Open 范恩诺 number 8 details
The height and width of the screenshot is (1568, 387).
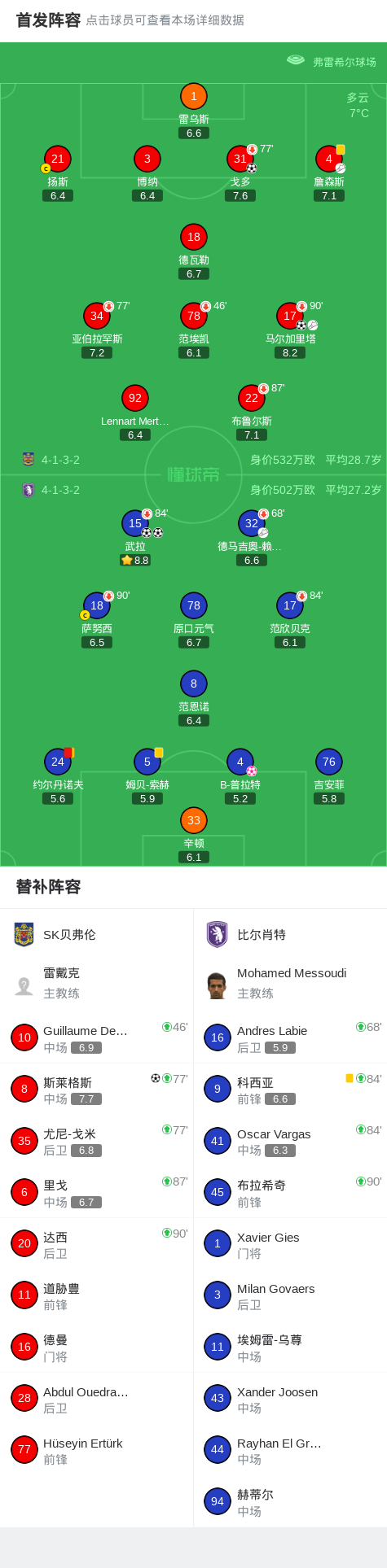(x=194, y=698)
